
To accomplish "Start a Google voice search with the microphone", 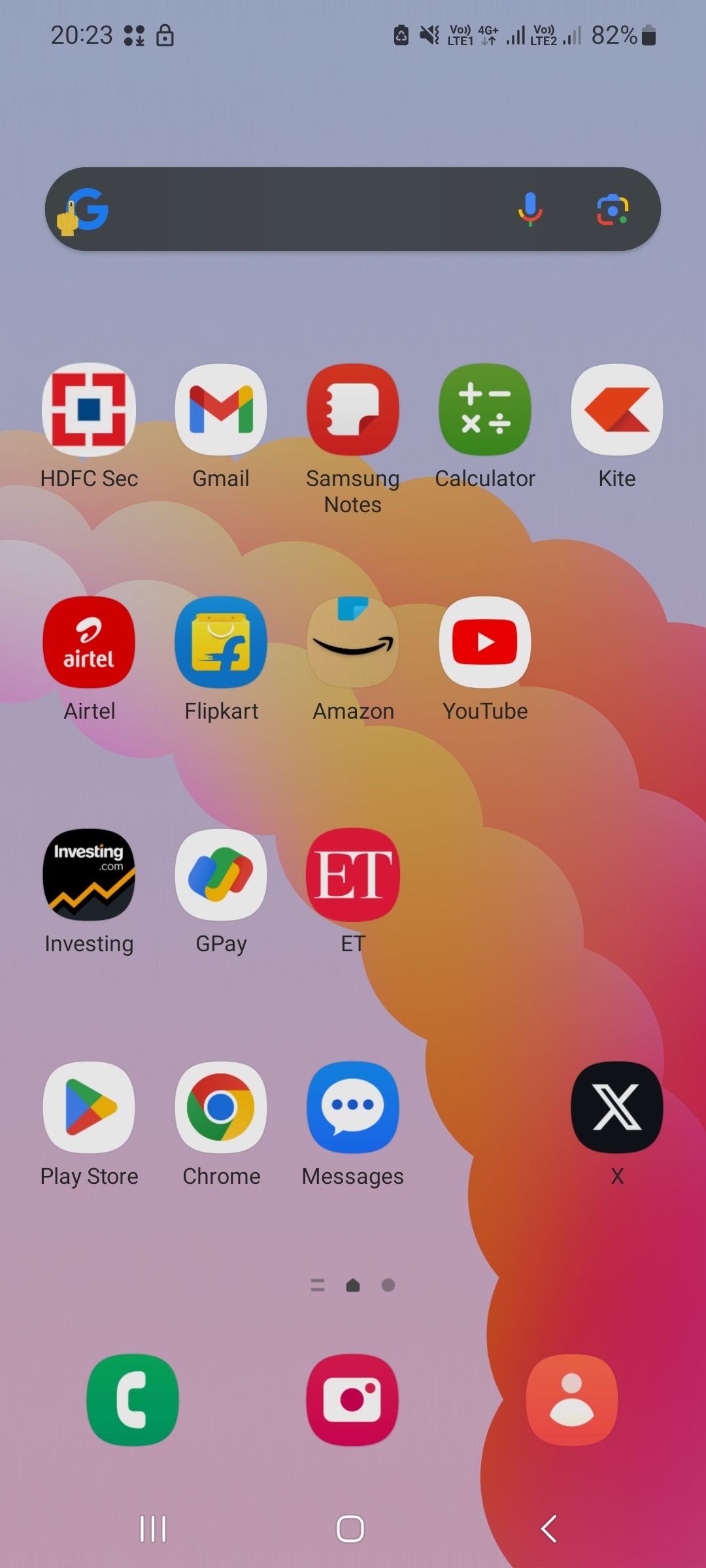I will [530, 209].
